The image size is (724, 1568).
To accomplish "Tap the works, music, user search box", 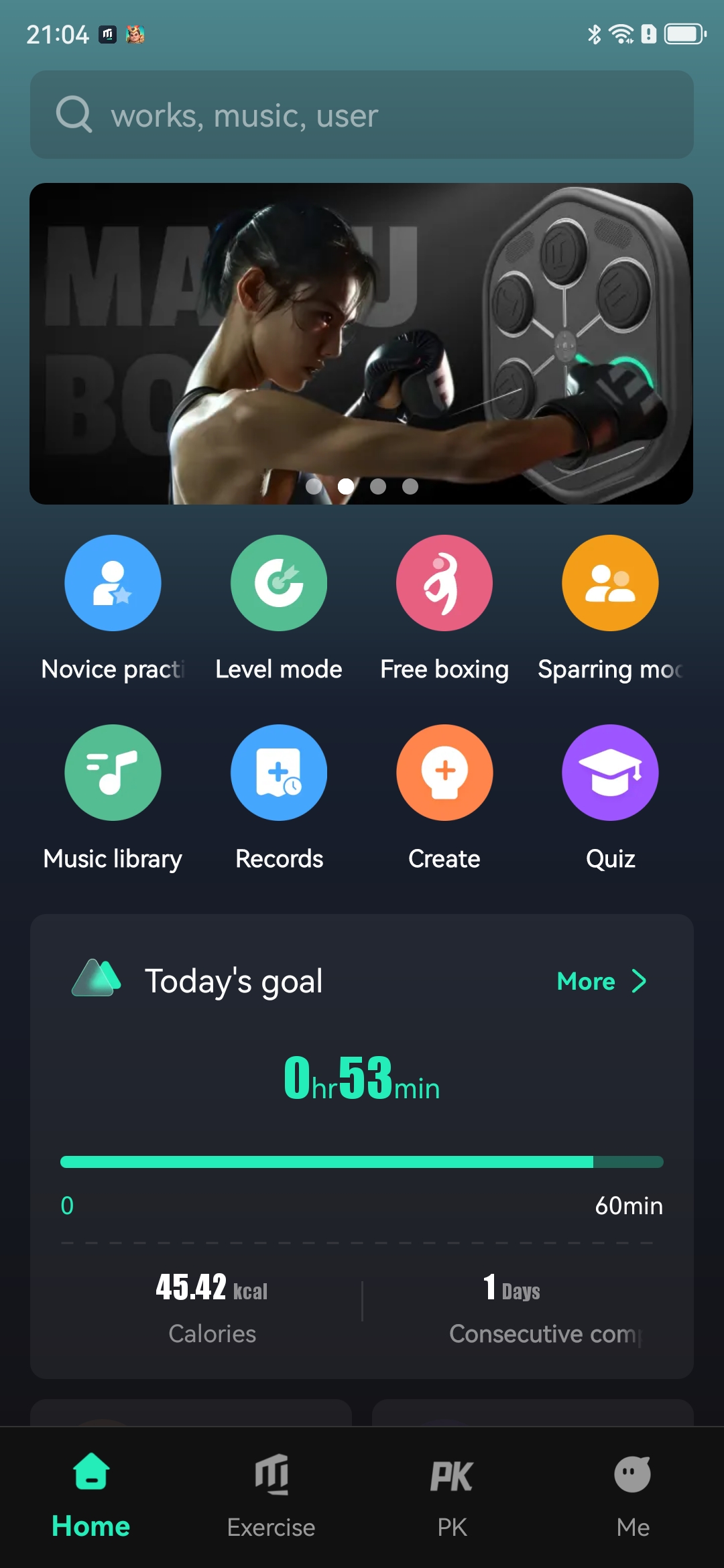I will 362,115.
